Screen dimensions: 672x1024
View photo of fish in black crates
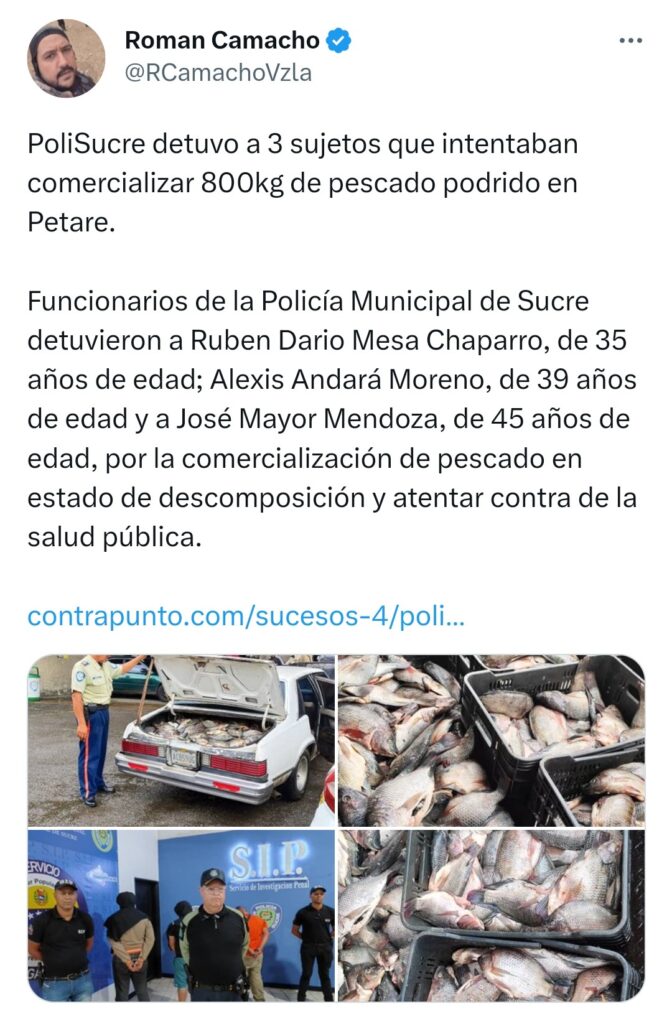[x=491, y=741]
